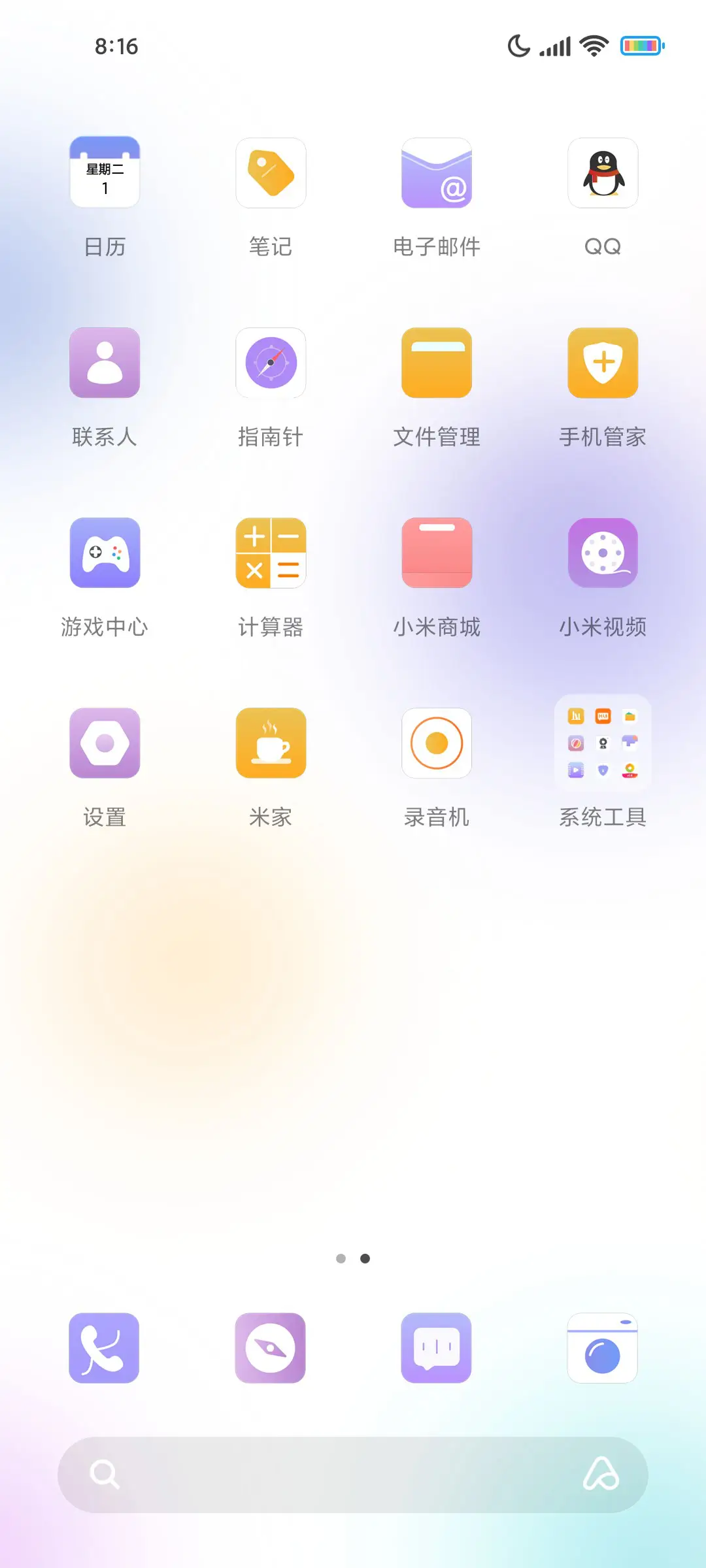Launch QQ
The height and width of the screenshot is (1568, 706).
pos(602,173)
